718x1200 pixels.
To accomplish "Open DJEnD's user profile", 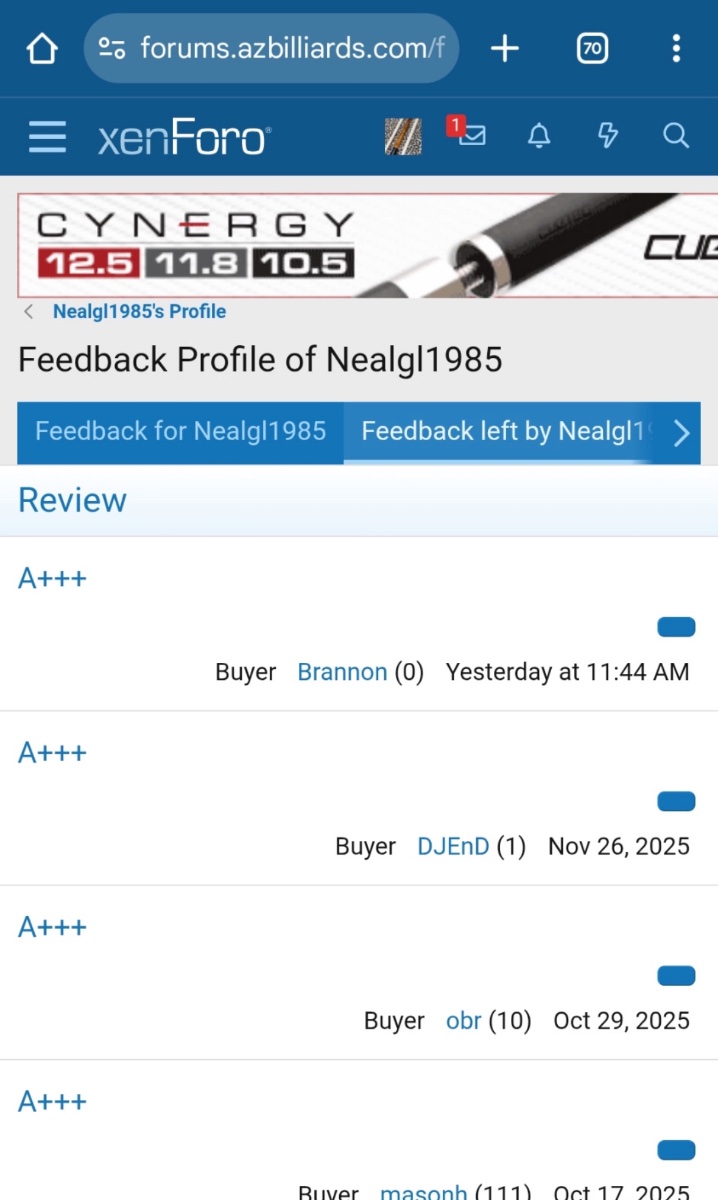I will [x=453, y=846].
